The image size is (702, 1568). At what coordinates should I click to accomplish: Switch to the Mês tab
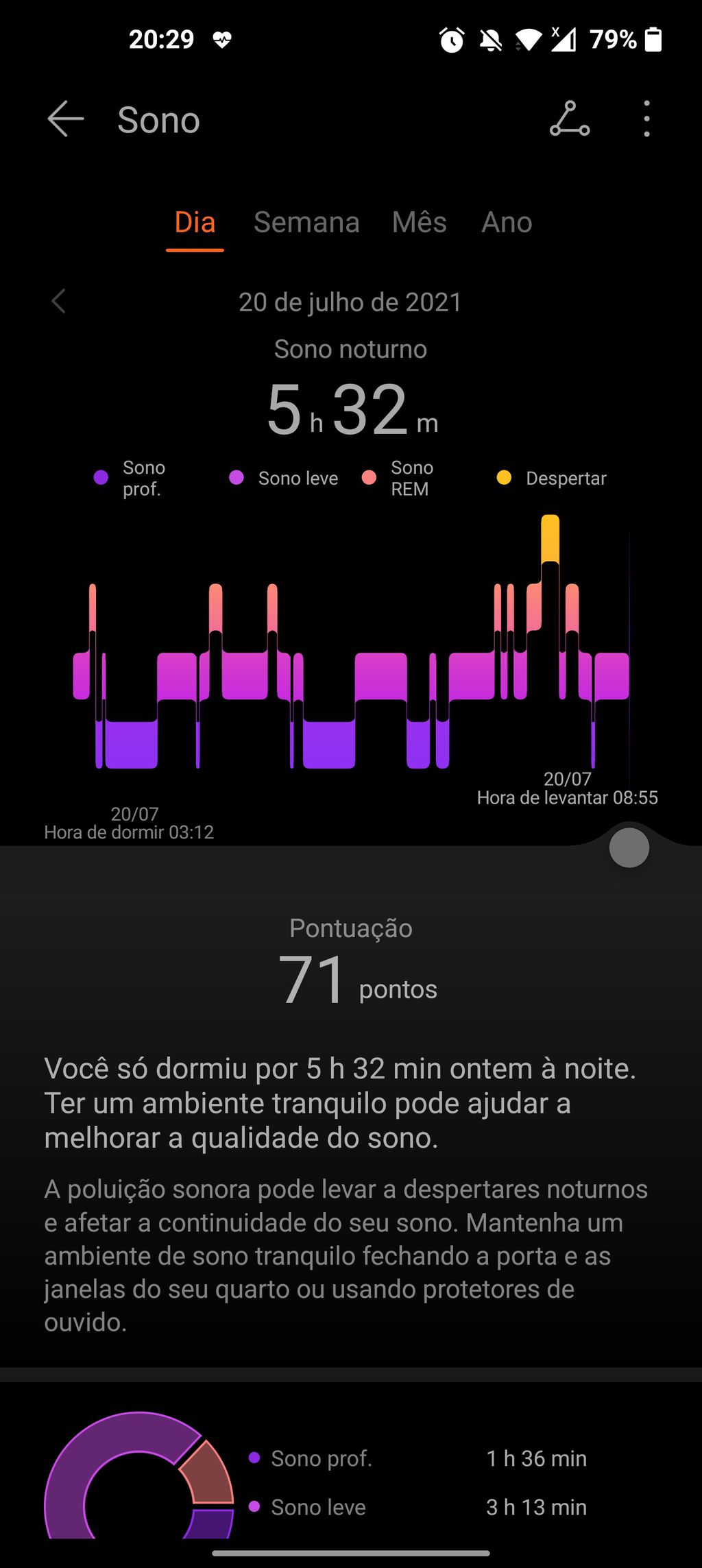pos(420,223)
